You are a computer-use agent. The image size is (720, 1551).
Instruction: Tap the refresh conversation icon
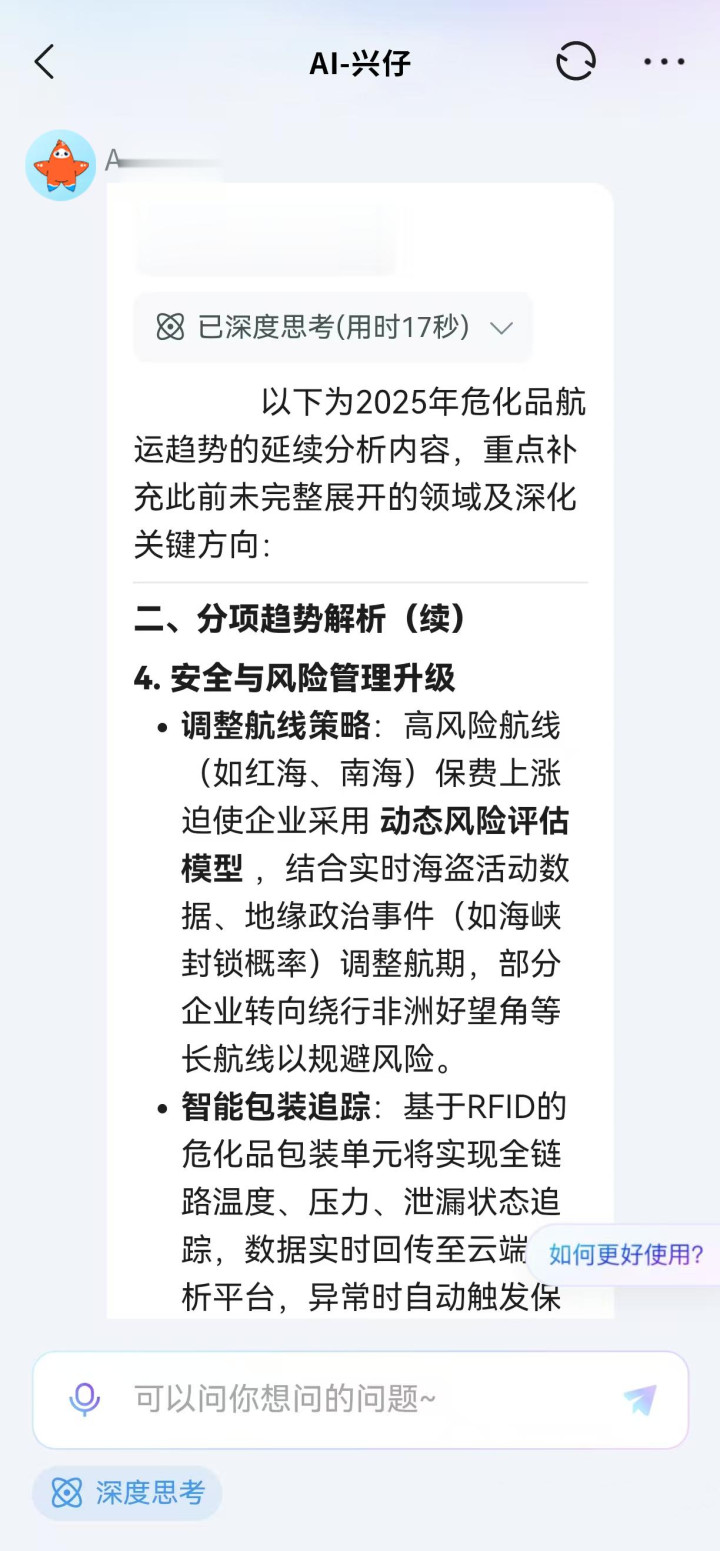click(x=575, y=62)
